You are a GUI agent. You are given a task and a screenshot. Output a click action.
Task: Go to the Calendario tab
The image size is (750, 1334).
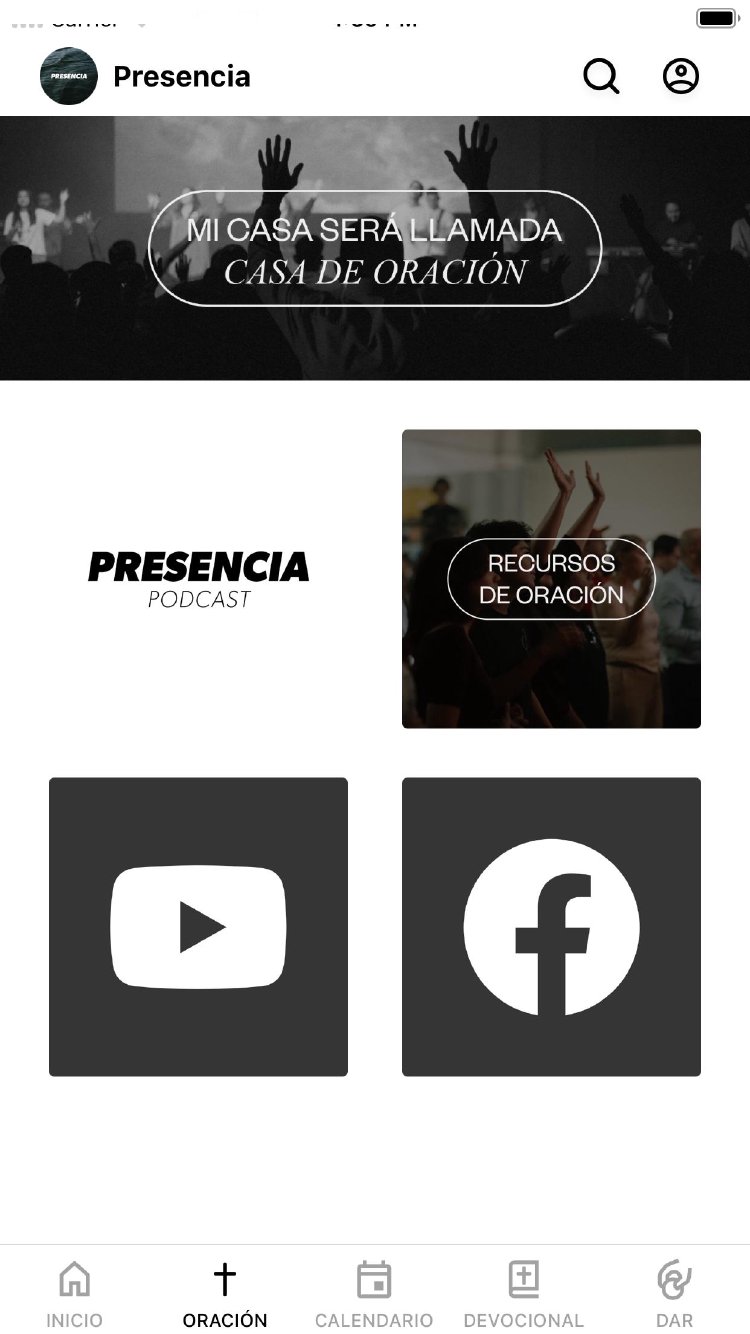click(x=374, y=1294)
